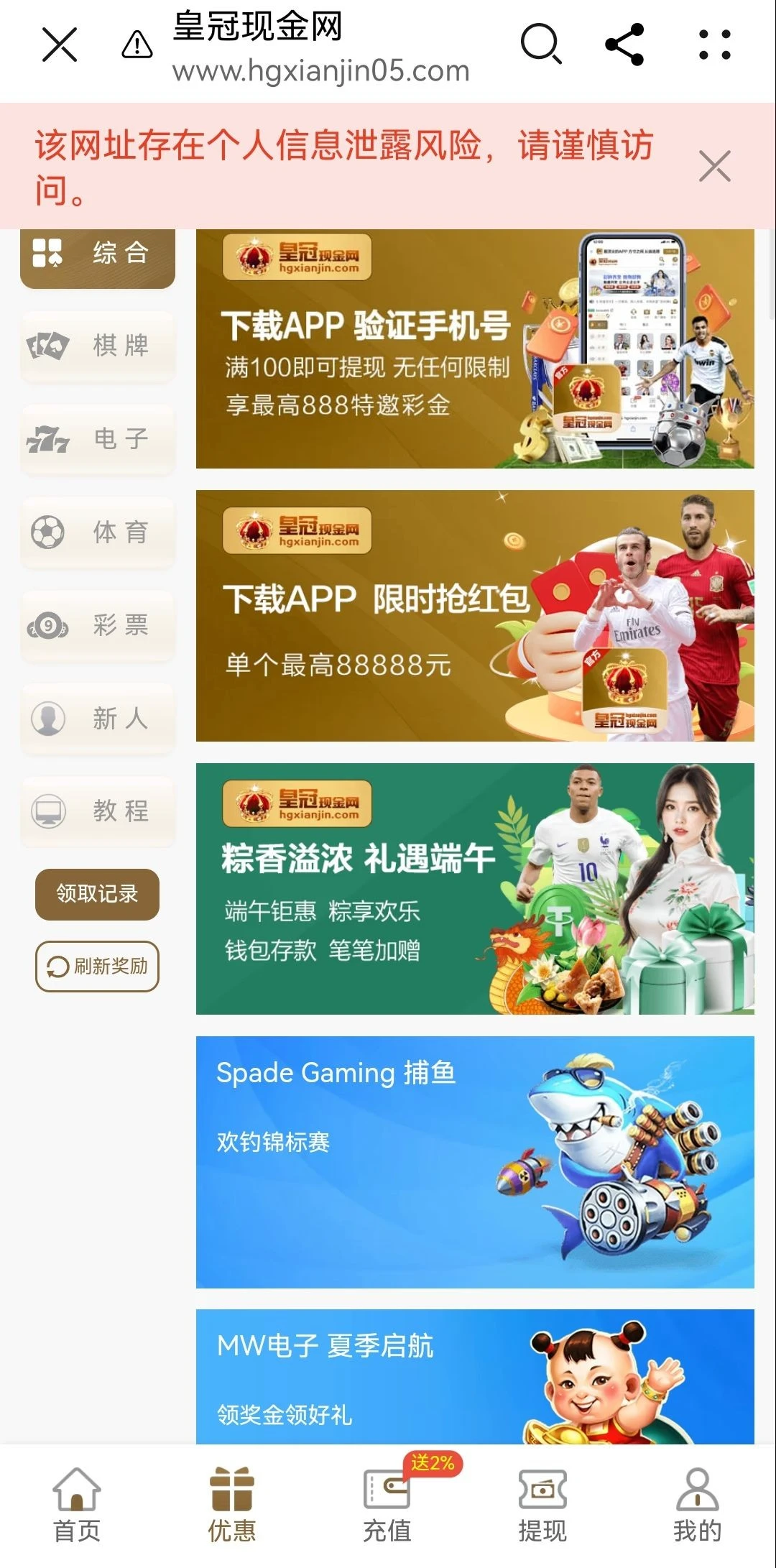Dismiss the privacy risk warning banner
The height and width of the screenshot is (1568, 776).
pos(714,167)
